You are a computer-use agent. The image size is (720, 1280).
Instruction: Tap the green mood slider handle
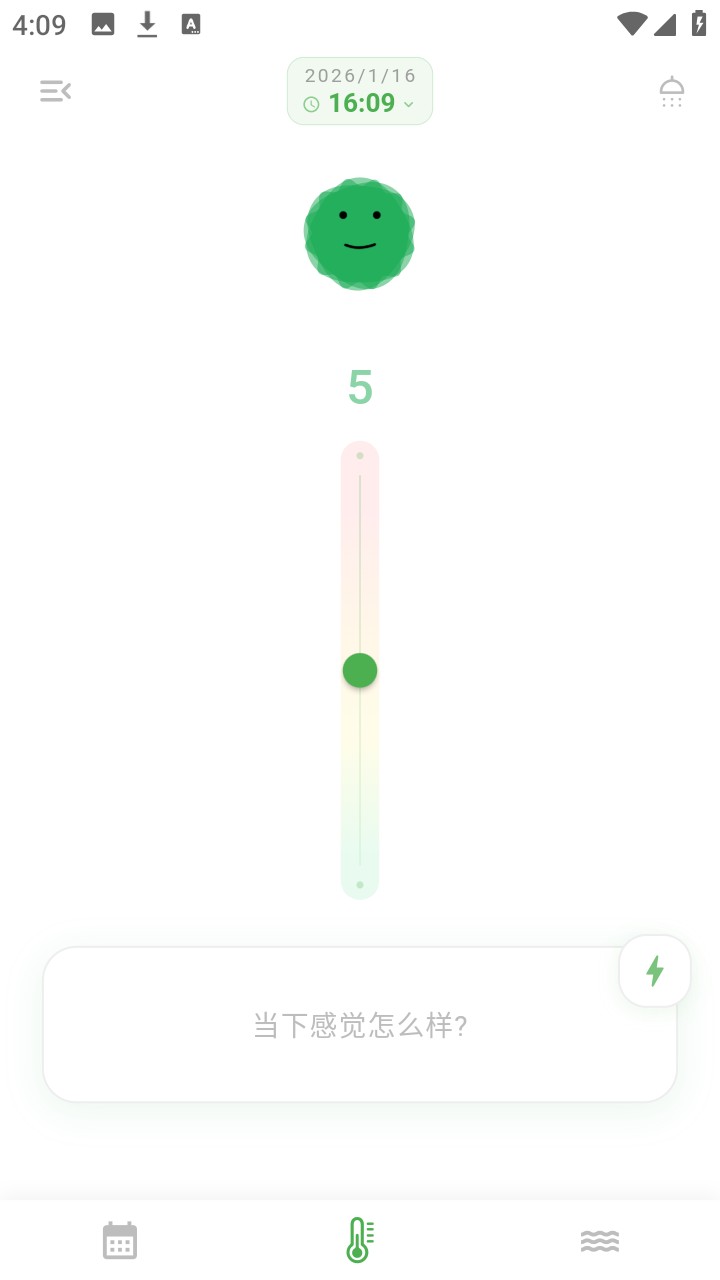[x=360, y=670]
